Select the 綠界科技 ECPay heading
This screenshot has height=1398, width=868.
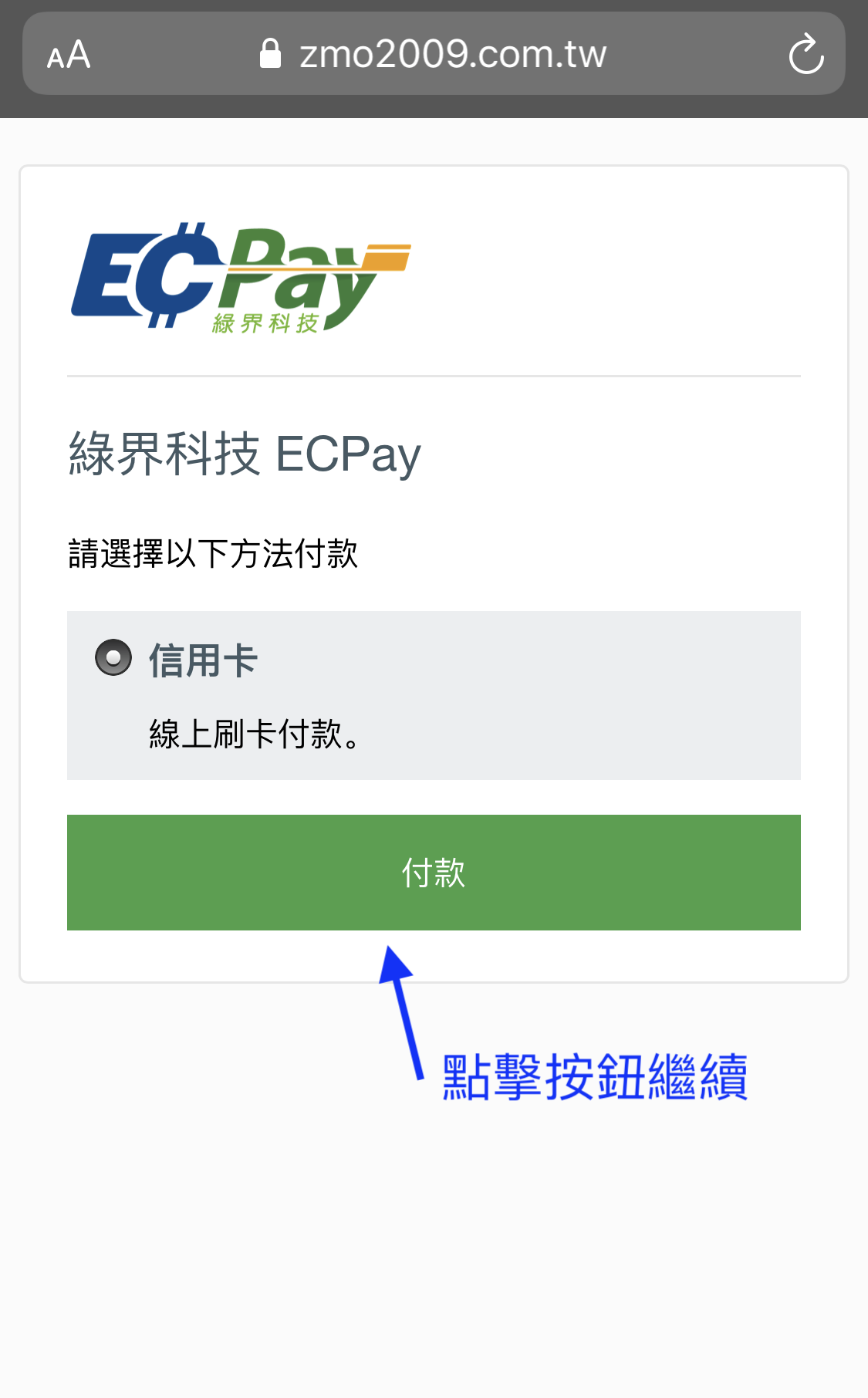[243, 455]
